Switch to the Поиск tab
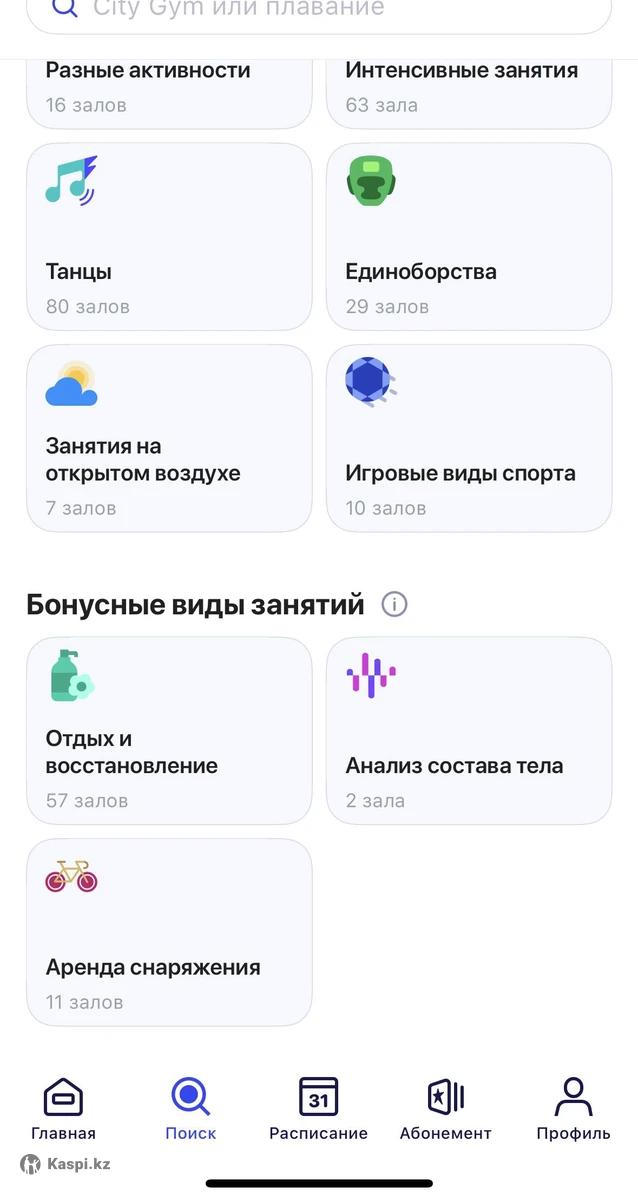Image resolution: width=638 pixels, height=1200 pixels. (191, 1109)
